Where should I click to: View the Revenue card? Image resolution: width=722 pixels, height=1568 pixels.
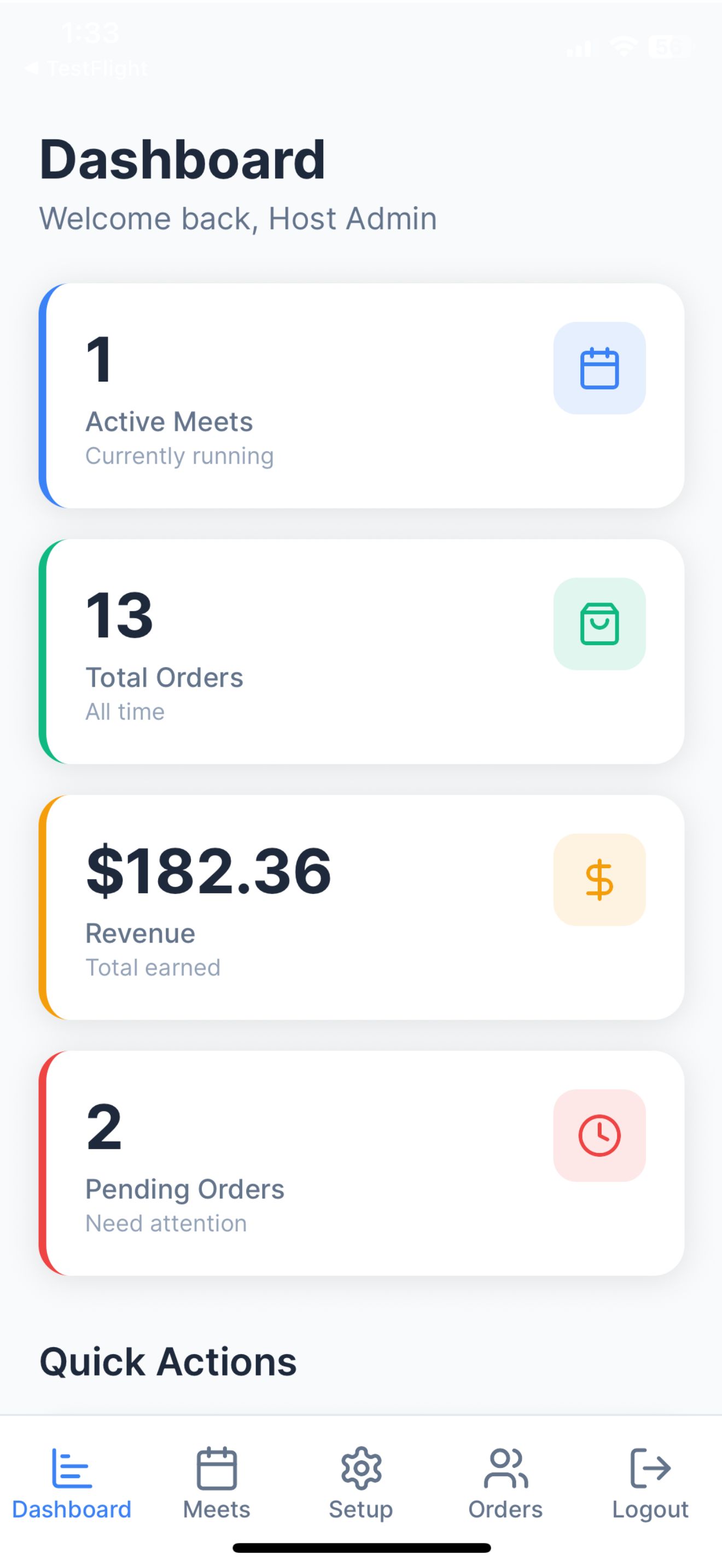tap(362, 907)
